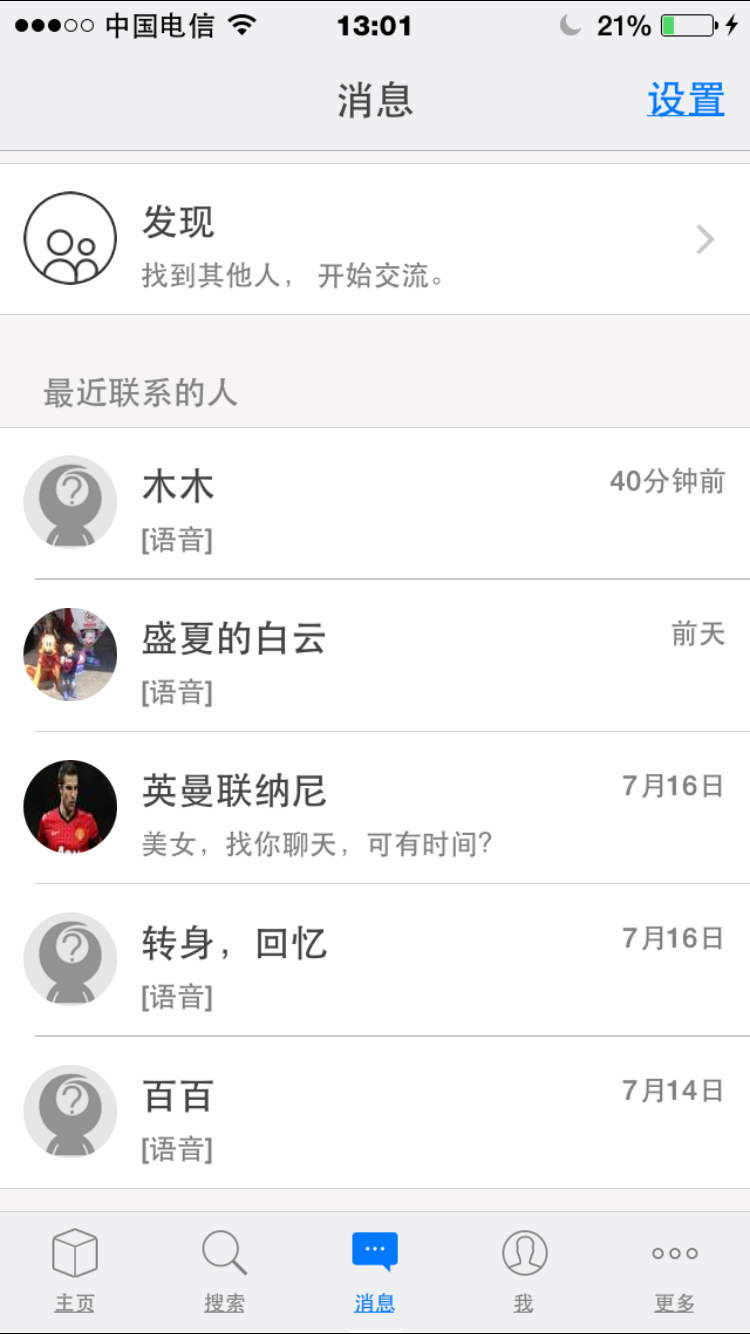Open the conversation with 百百
This screenshot has height=1334, width=750.
point(375,1112)
